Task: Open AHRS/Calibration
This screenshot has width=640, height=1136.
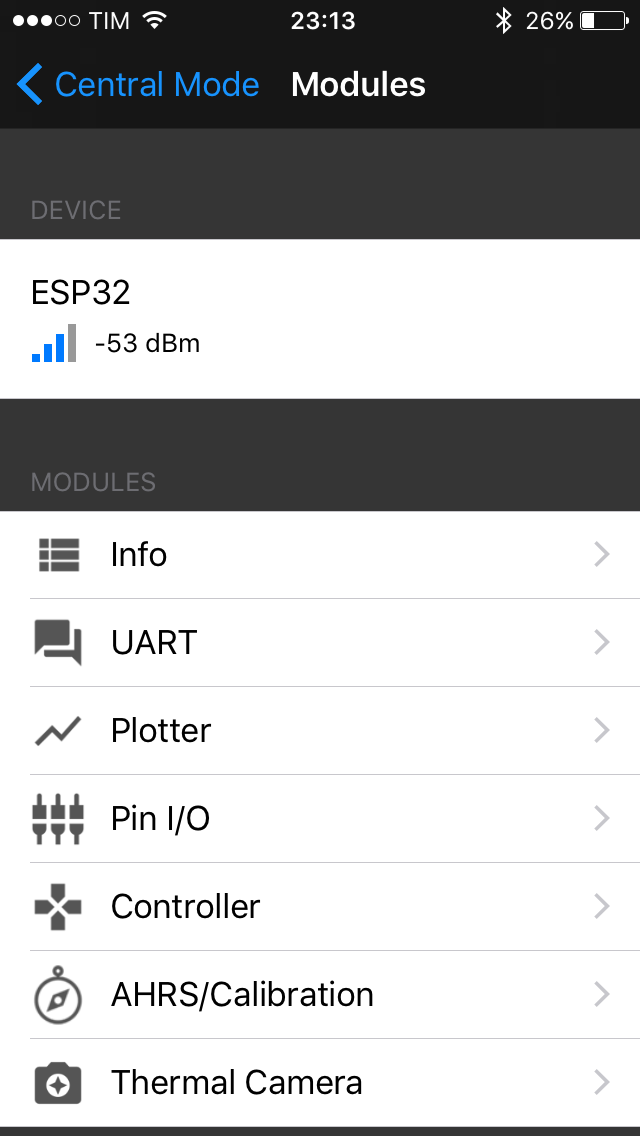Action: click(x=320, y=995)
